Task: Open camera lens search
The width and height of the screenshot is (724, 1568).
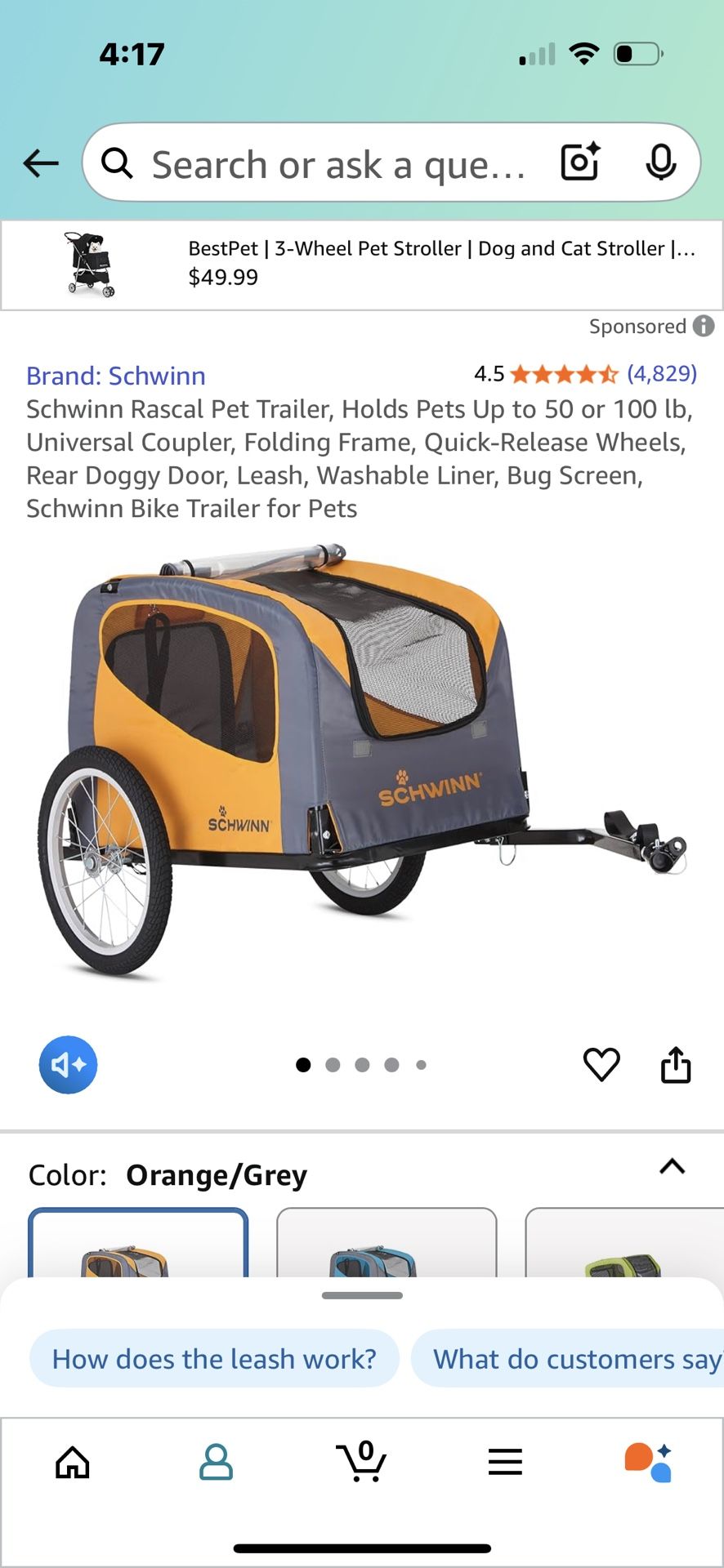Action: coord(580,162)
